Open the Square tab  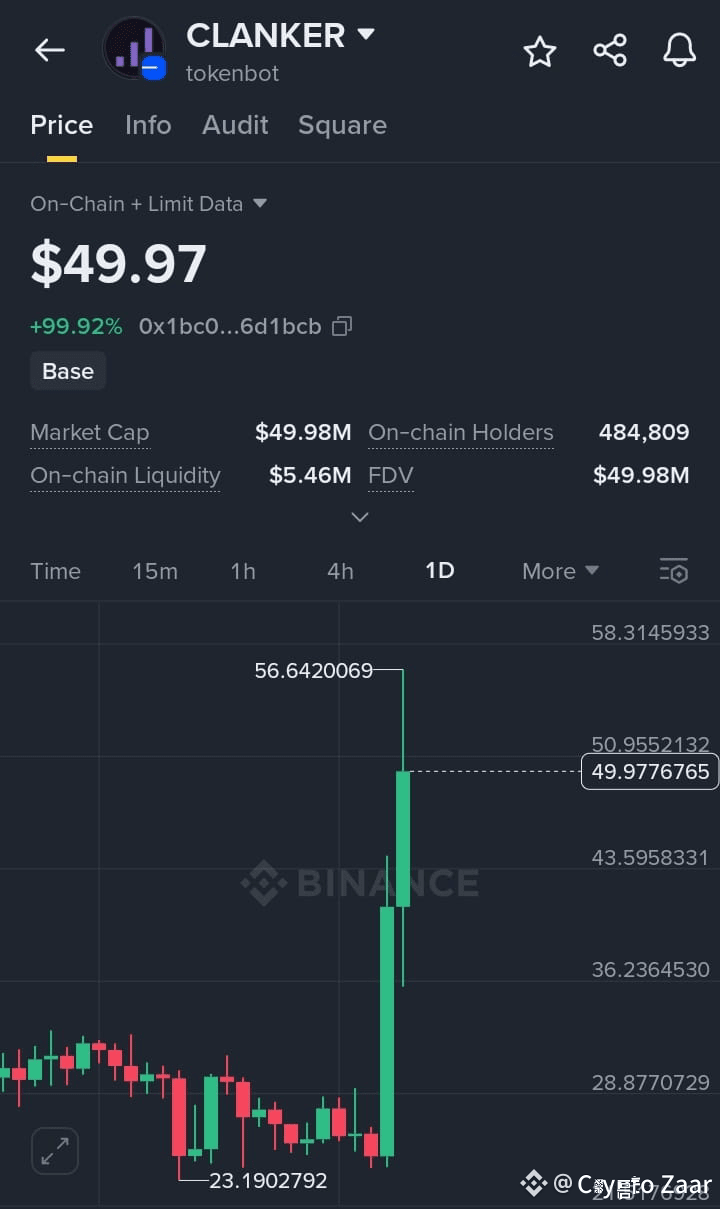[x=342, y=125]
